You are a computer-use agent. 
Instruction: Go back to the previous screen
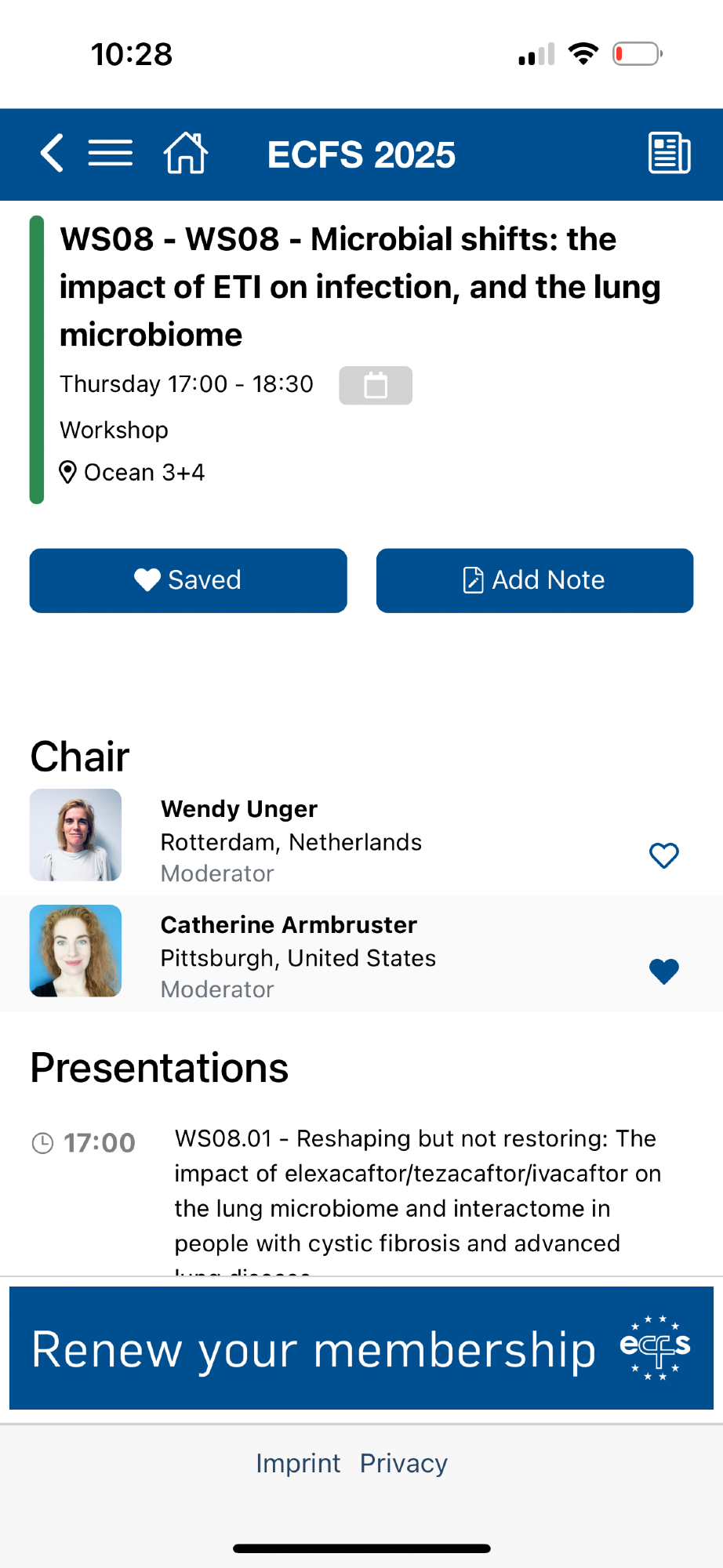(52, 153)
